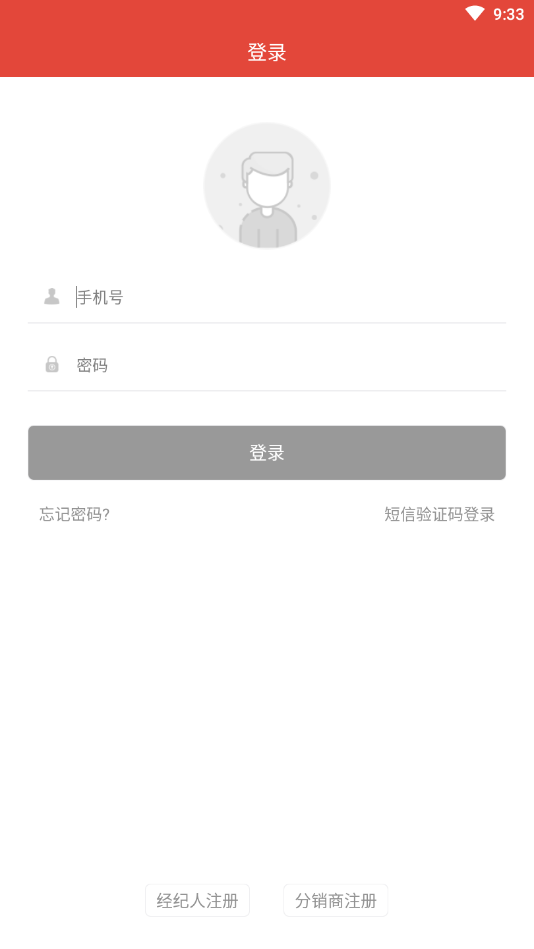
Task: Focus the 手机号 phone number field
Action: (289, 297)
